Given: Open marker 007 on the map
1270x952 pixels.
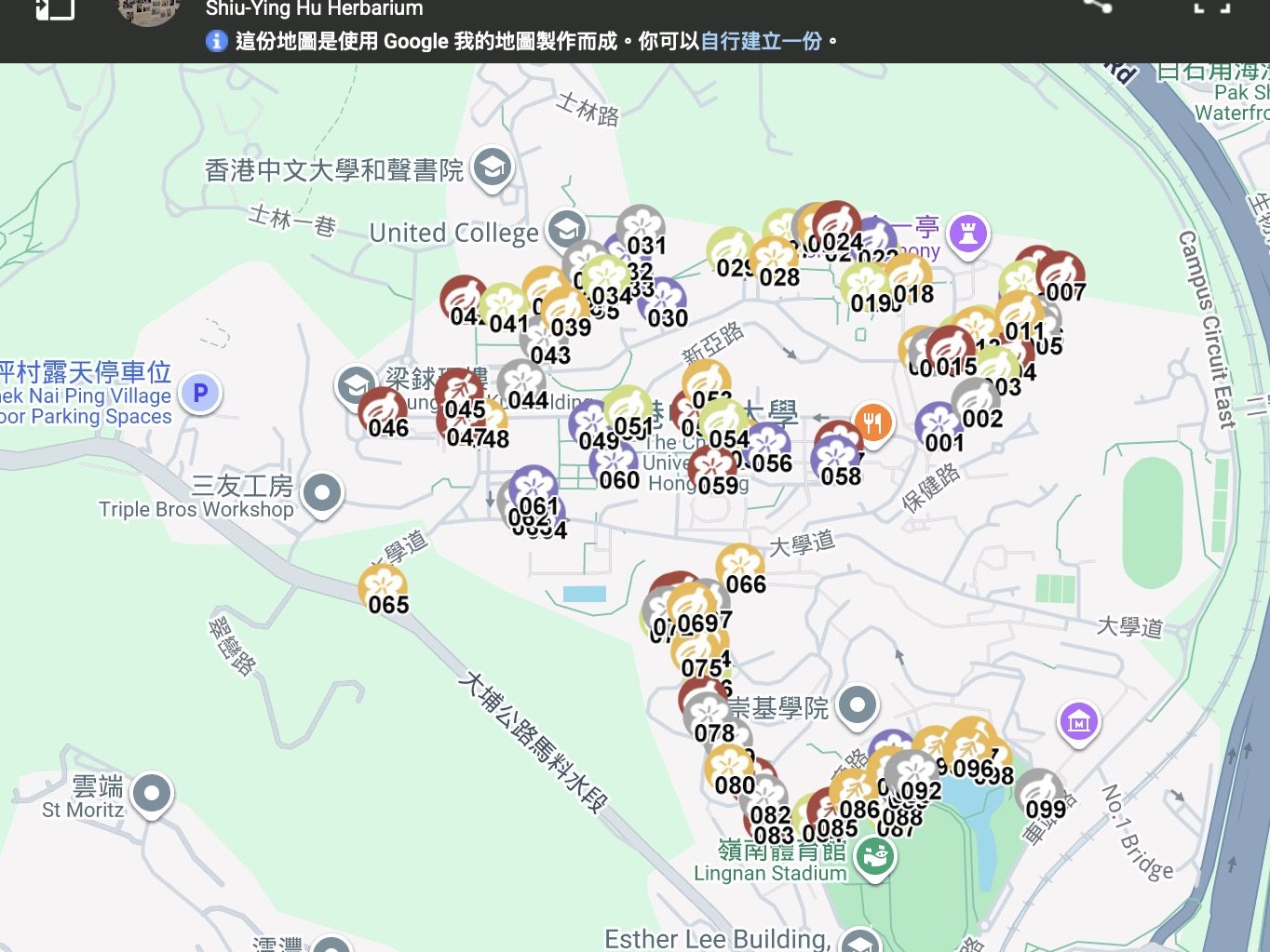Looking at the screenshot, I should coord(1061,275).
